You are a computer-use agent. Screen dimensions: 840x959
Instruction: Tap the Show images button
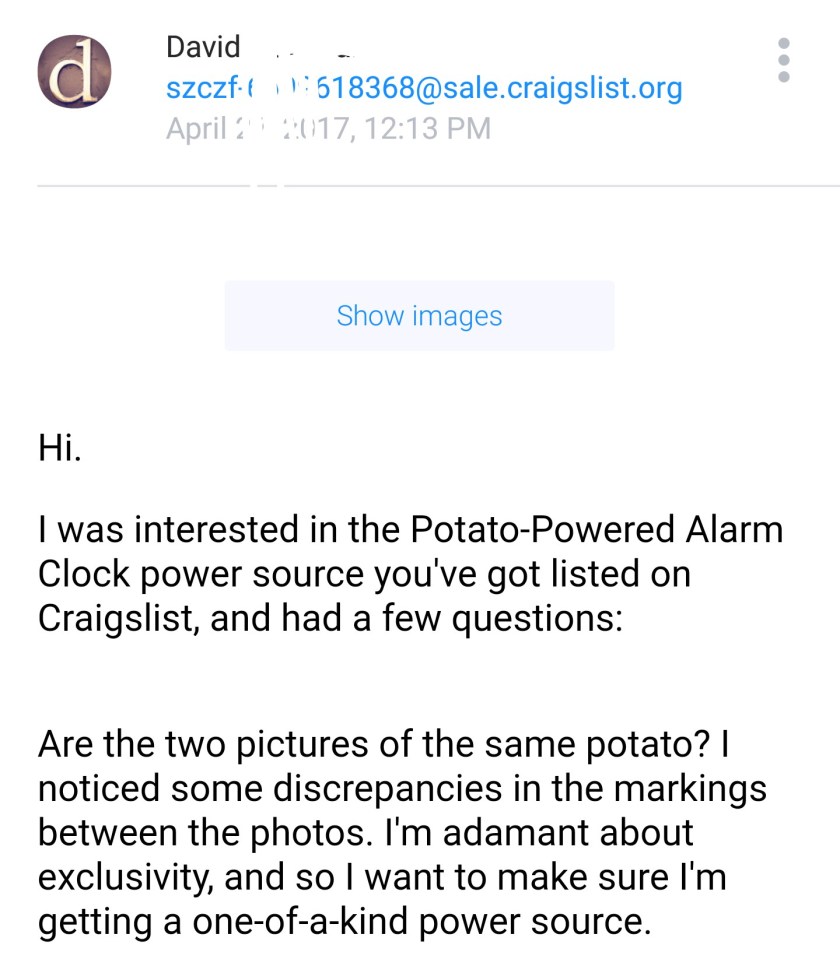419,316
